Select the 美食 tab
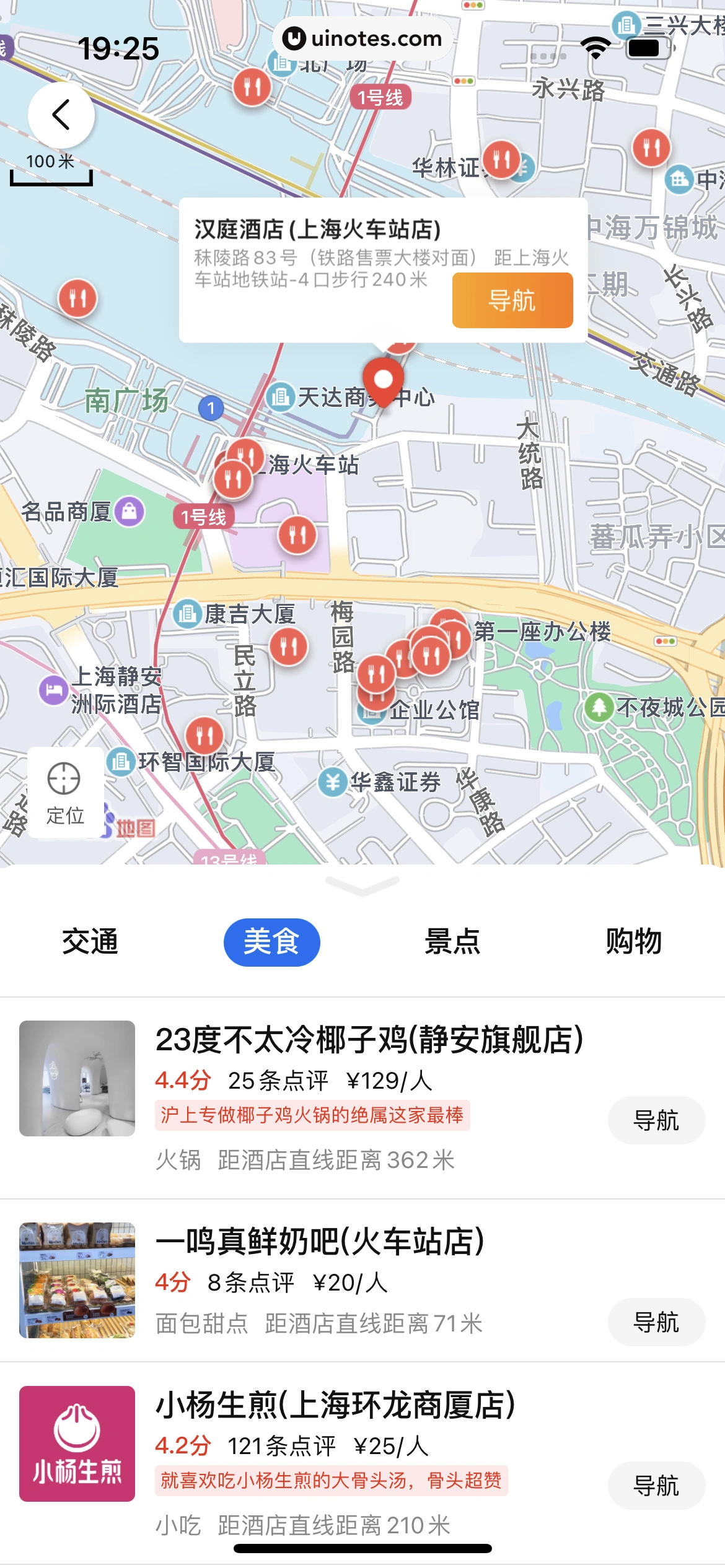 [271, 942]
